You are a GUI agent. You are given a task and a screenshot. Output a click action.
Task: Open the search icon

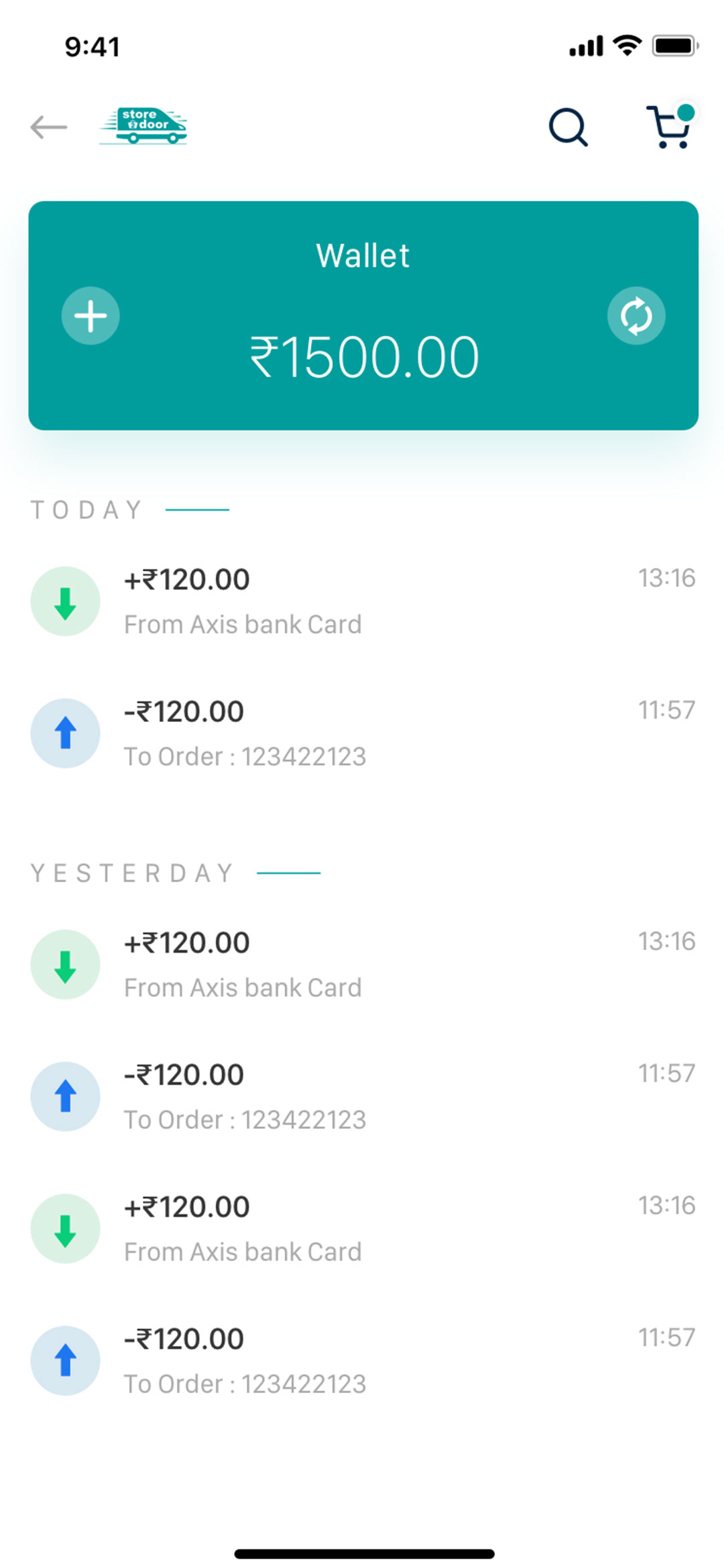click(568, 127)
